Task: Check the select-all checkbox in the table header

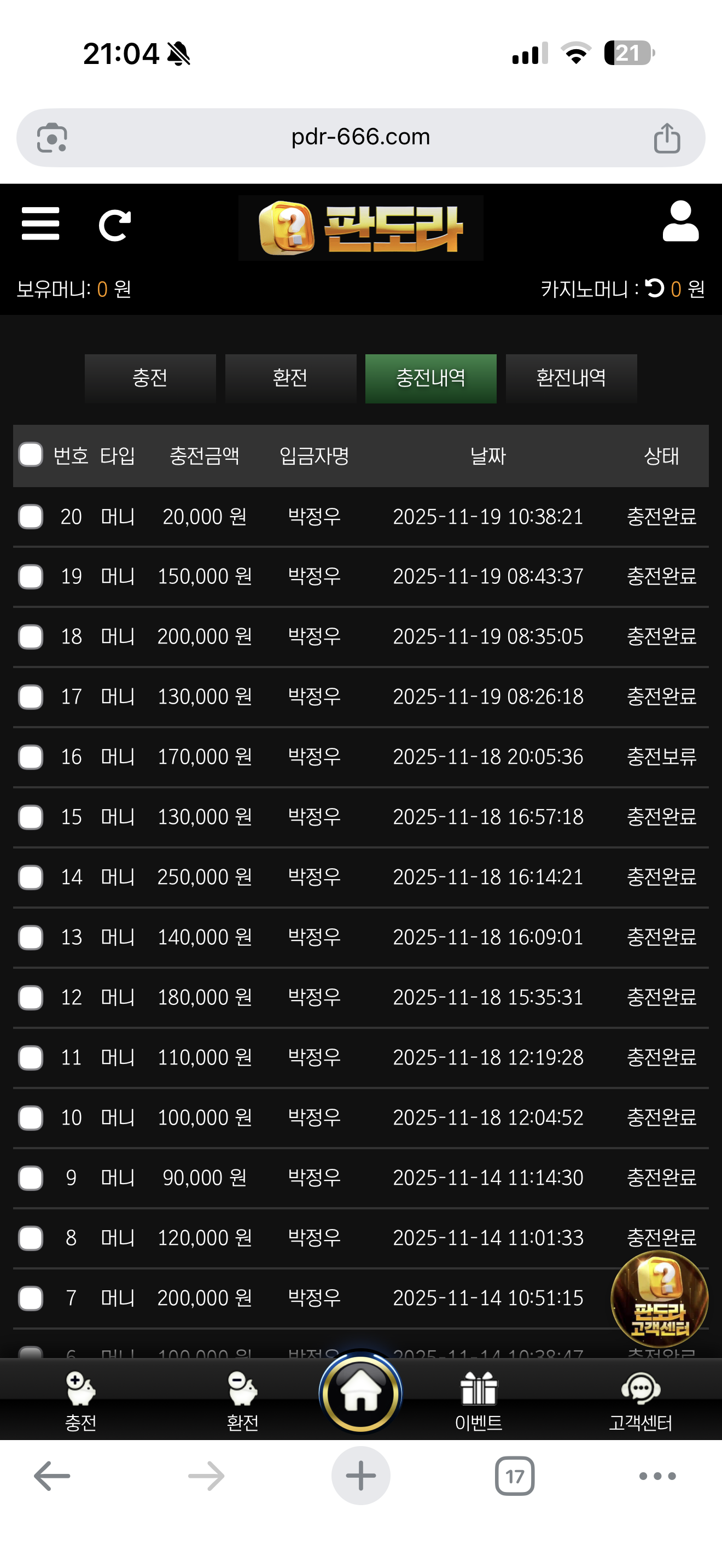Action: pos(31,455)
